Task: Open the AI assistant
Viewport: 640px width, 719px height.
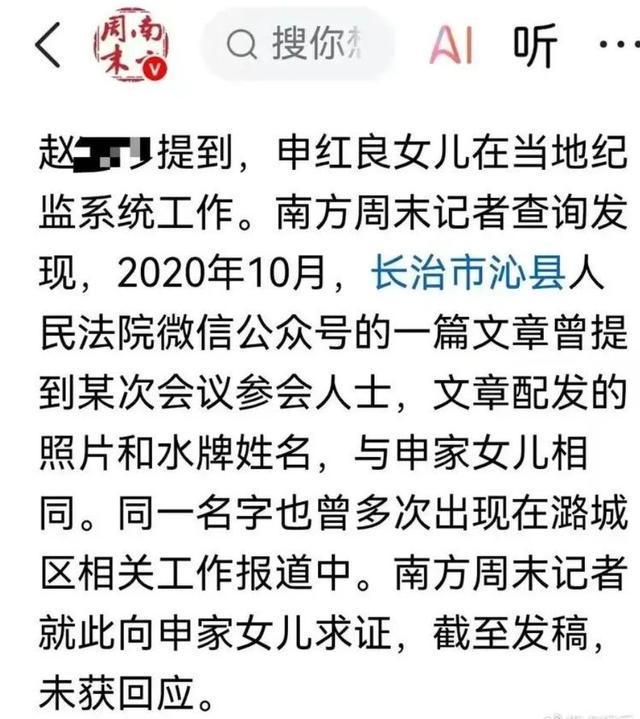Action: (451, 45)
